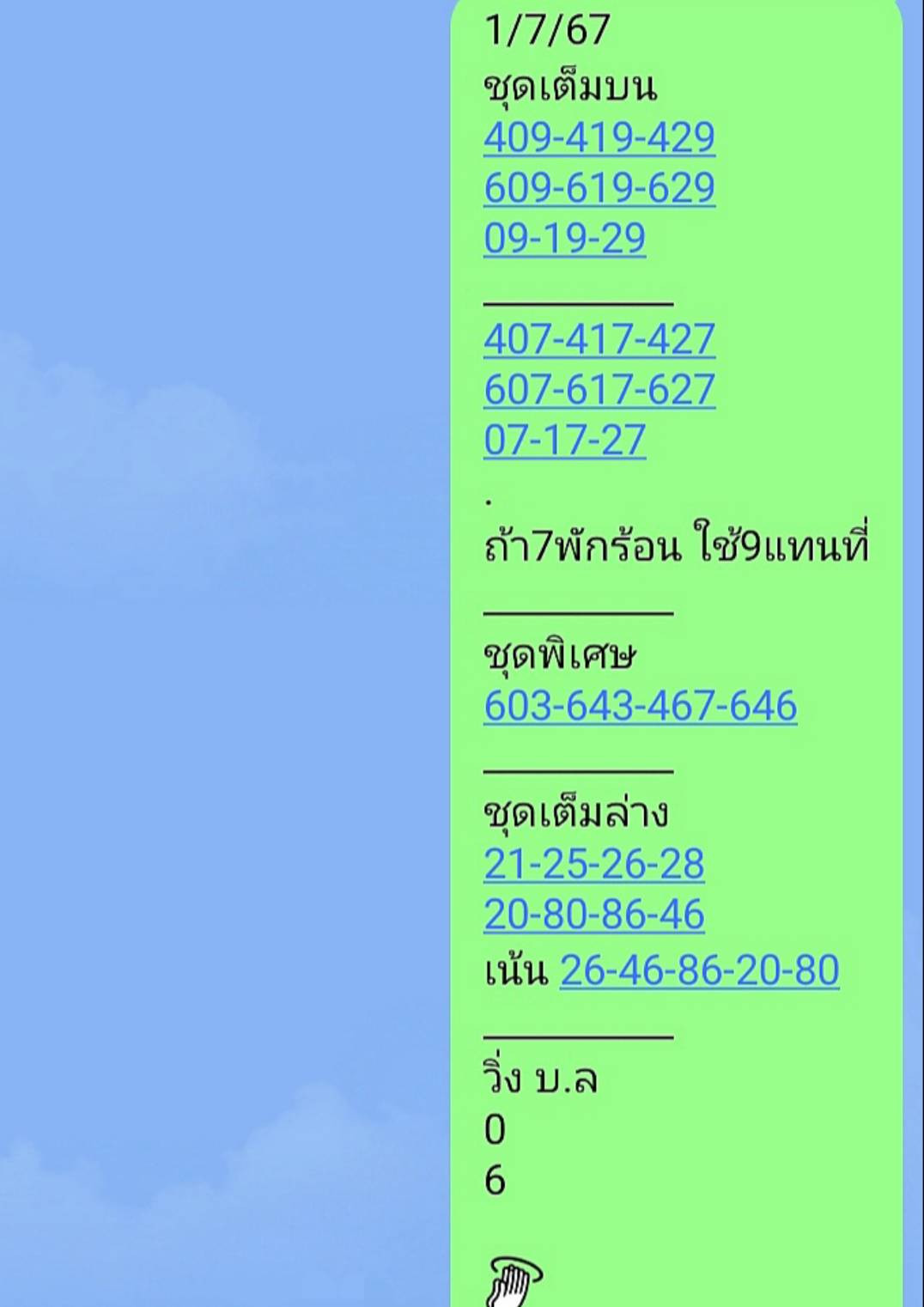Tap the linked numbers 21-25-26-28
This screenshot has width=924, height=1307.
pyautogui.click(x=594, y=865)
